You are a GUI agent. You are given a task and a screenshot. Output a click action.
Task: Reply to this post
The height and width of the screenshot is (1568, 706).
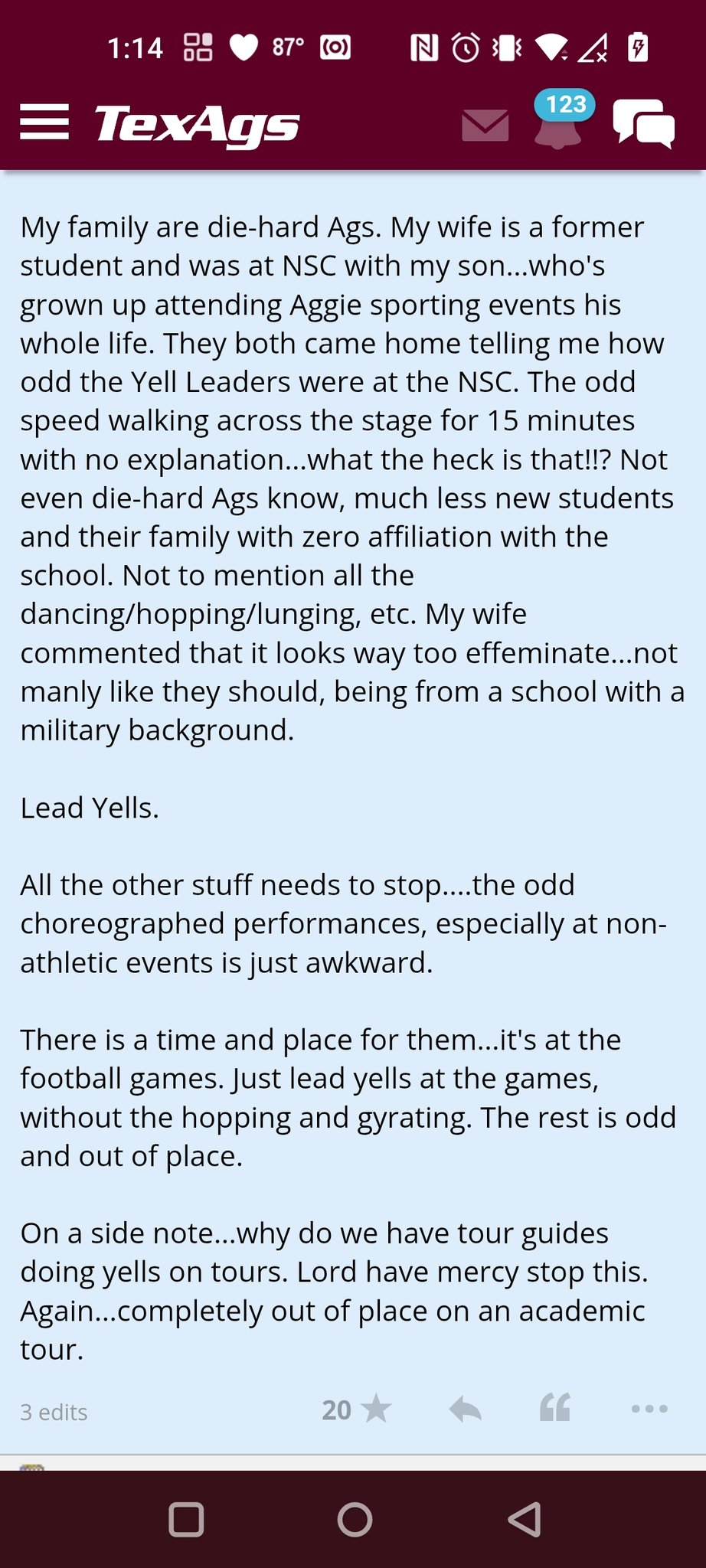[465, 1410]
